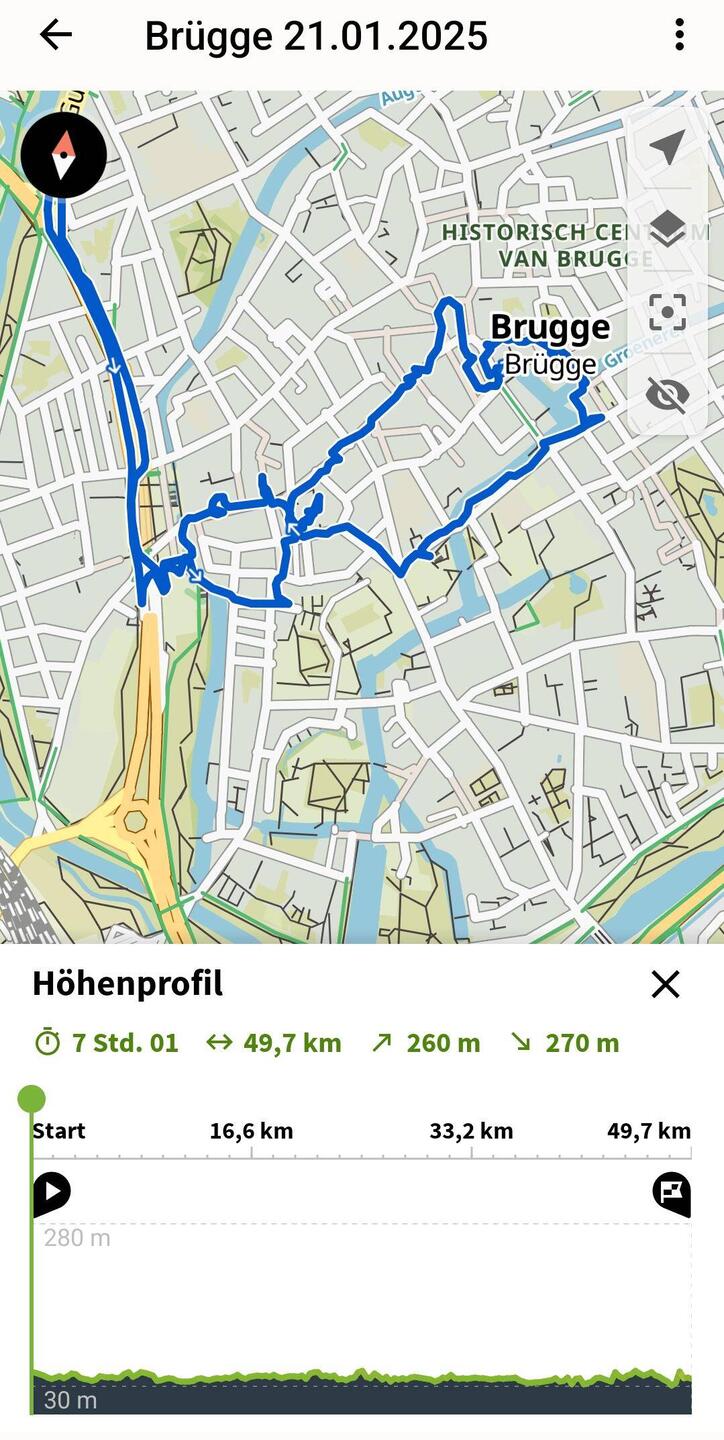
Task: Open the three-dot overflow menu
Action: tap(679, 36)
